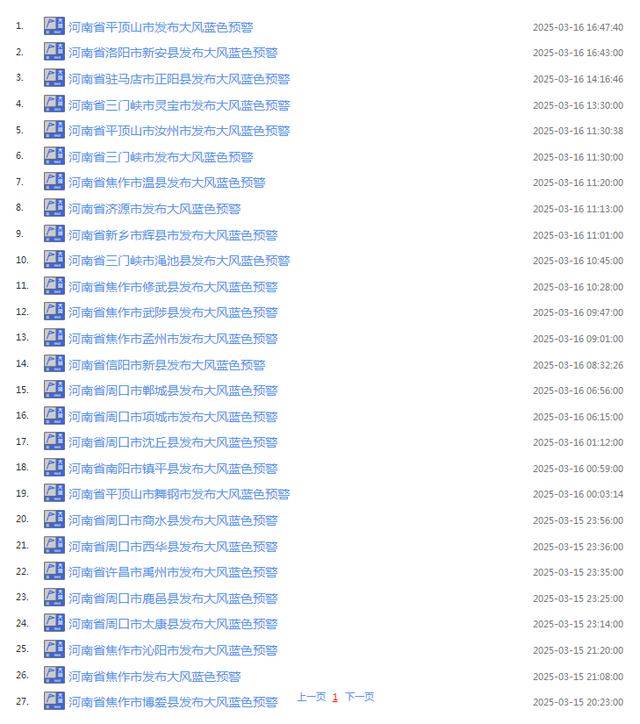Open the 三门峡市渑池县 wind alert
This screenshot has width=640, height=724.
coord(178,261)
